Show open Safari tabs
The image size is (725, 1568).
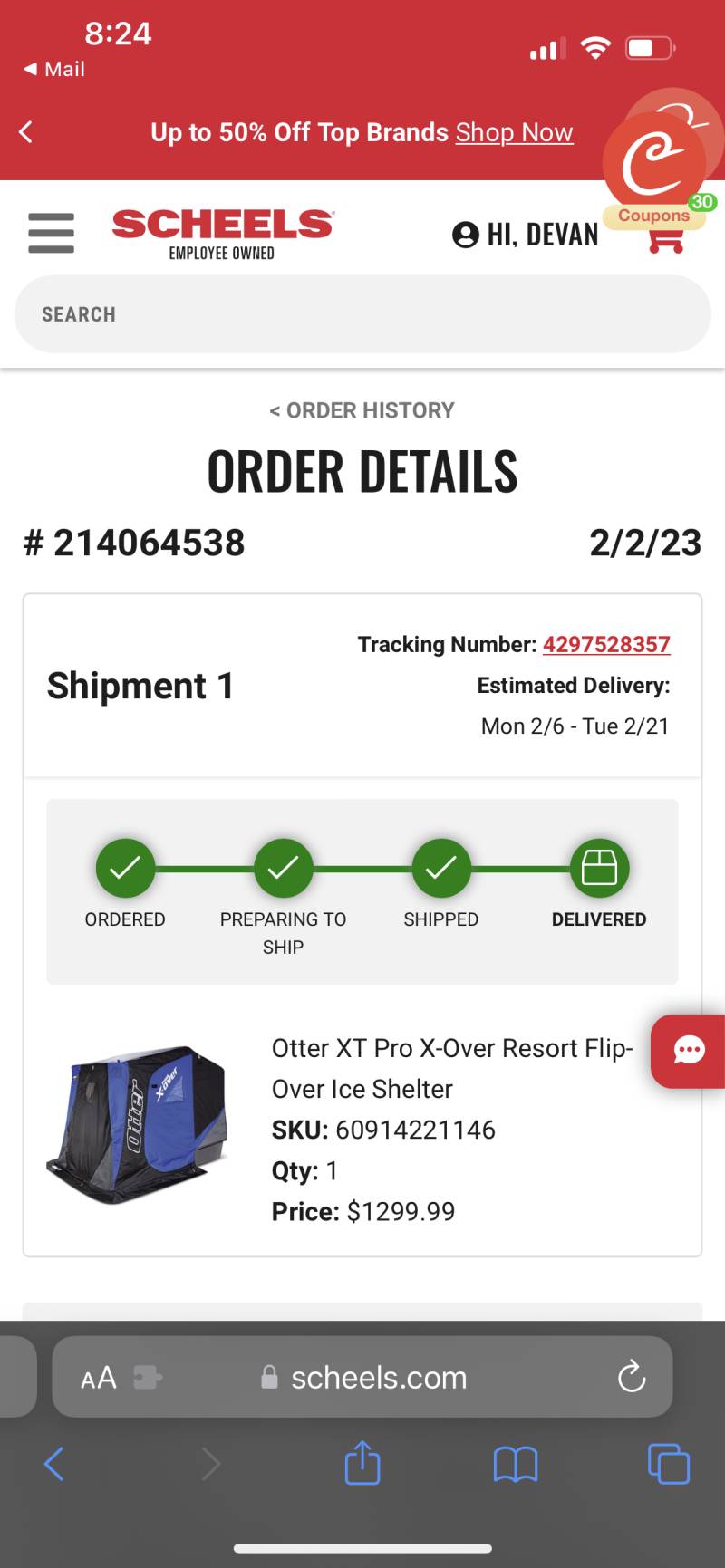click(x=669, y=1464)
